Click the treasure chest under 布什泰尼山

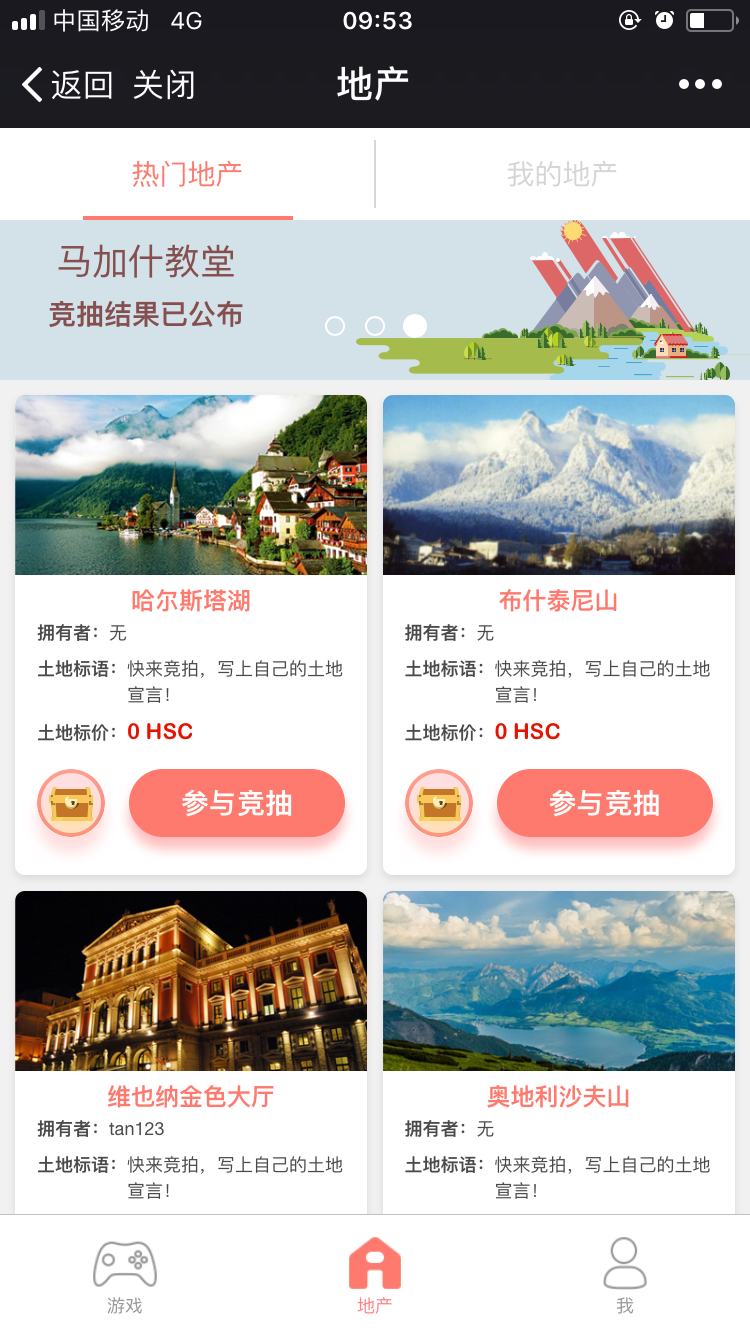[438, 802]
